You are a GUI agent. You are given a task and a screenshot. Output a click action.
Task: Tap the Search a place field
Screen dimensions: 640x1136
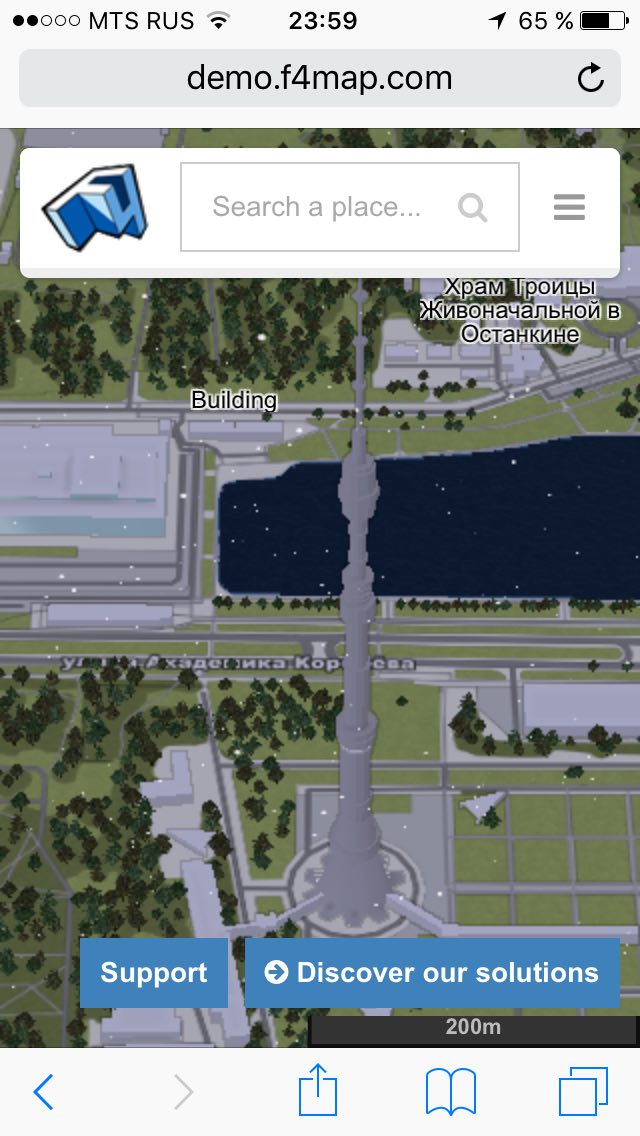pyautogui.click(x=349, y=207)
